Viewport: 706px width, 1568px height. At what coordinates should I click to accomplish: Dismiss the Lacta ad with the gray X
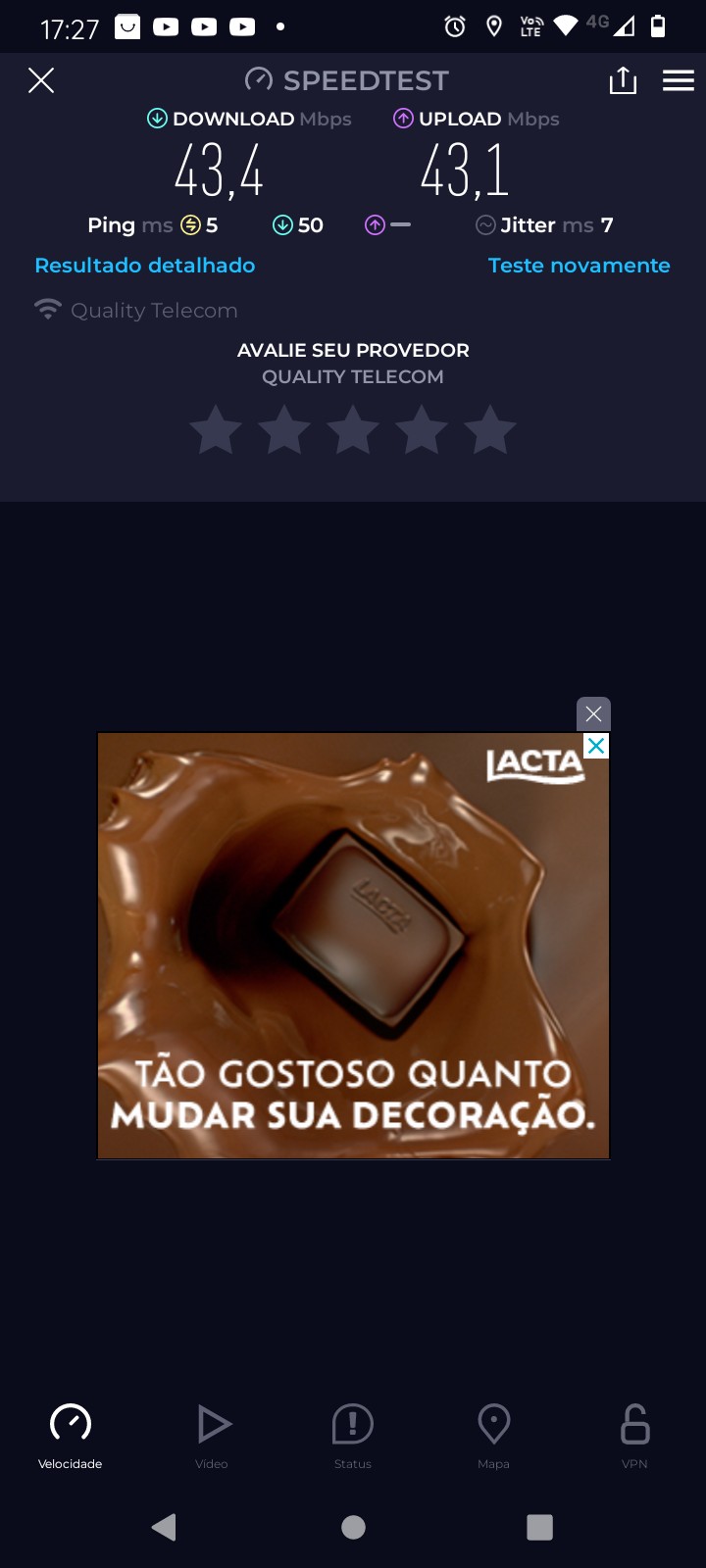[x=593, y=713]
